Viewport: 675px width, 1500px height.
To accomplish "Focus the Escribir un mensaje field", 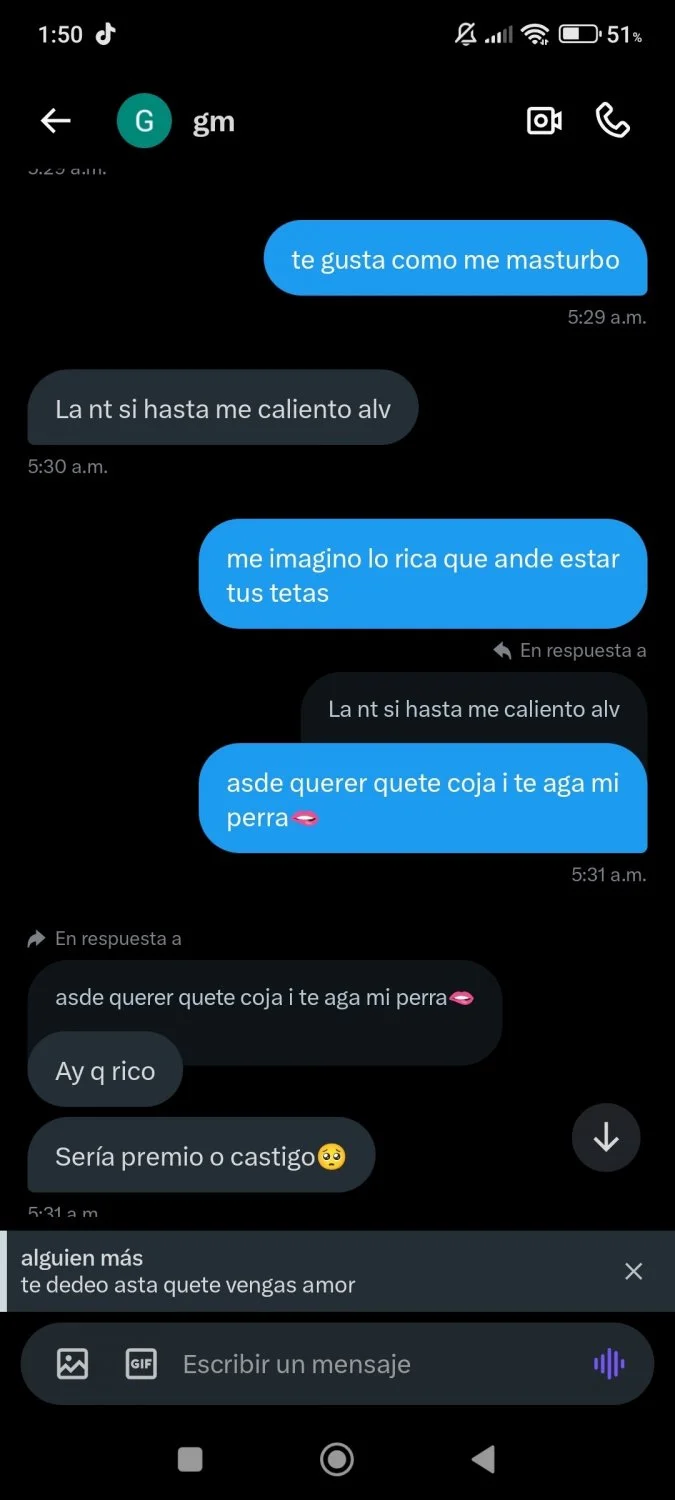I will 375,1364.
